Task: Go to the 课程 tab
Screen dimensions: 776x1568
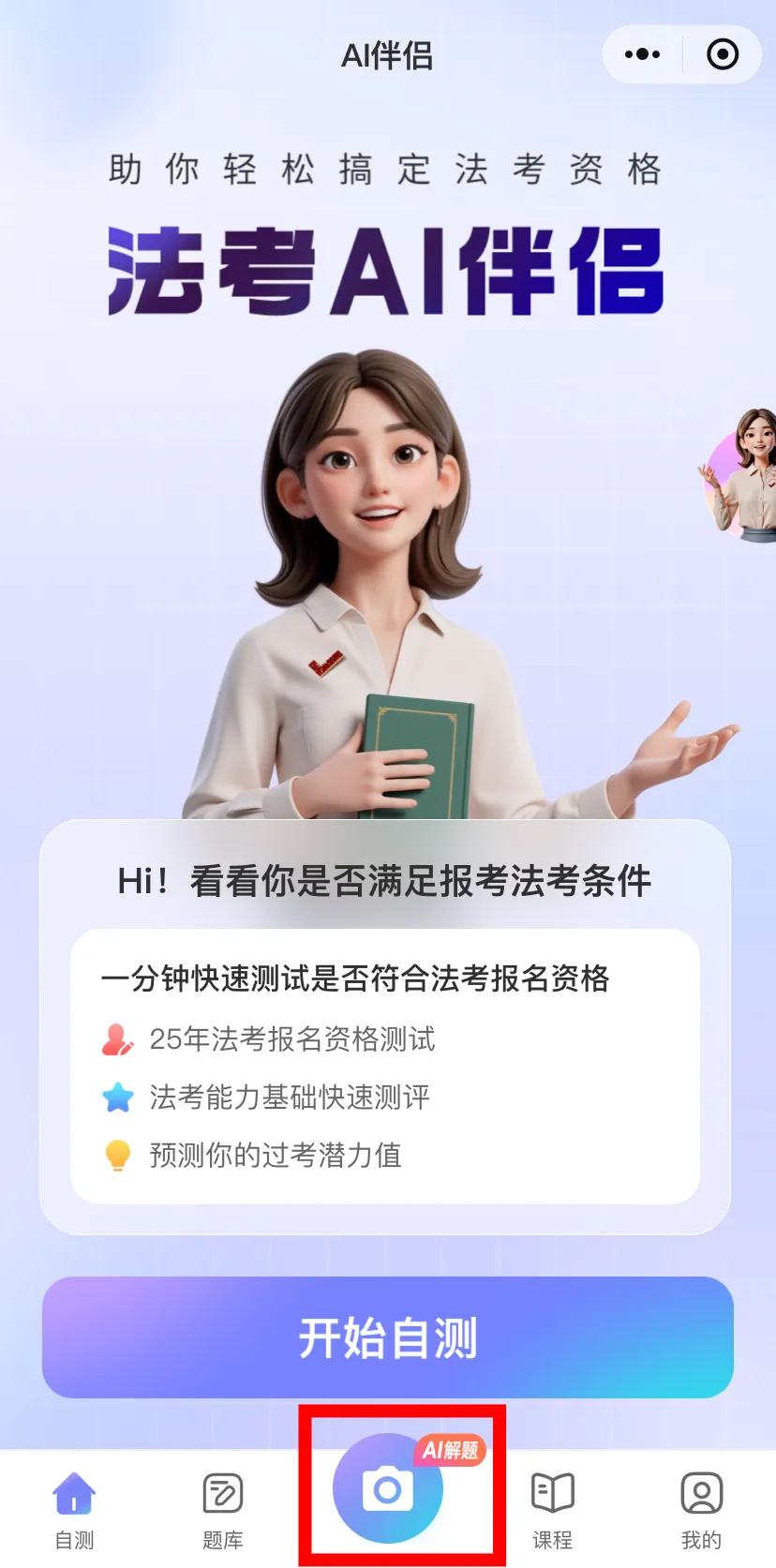Action: 553,1509
